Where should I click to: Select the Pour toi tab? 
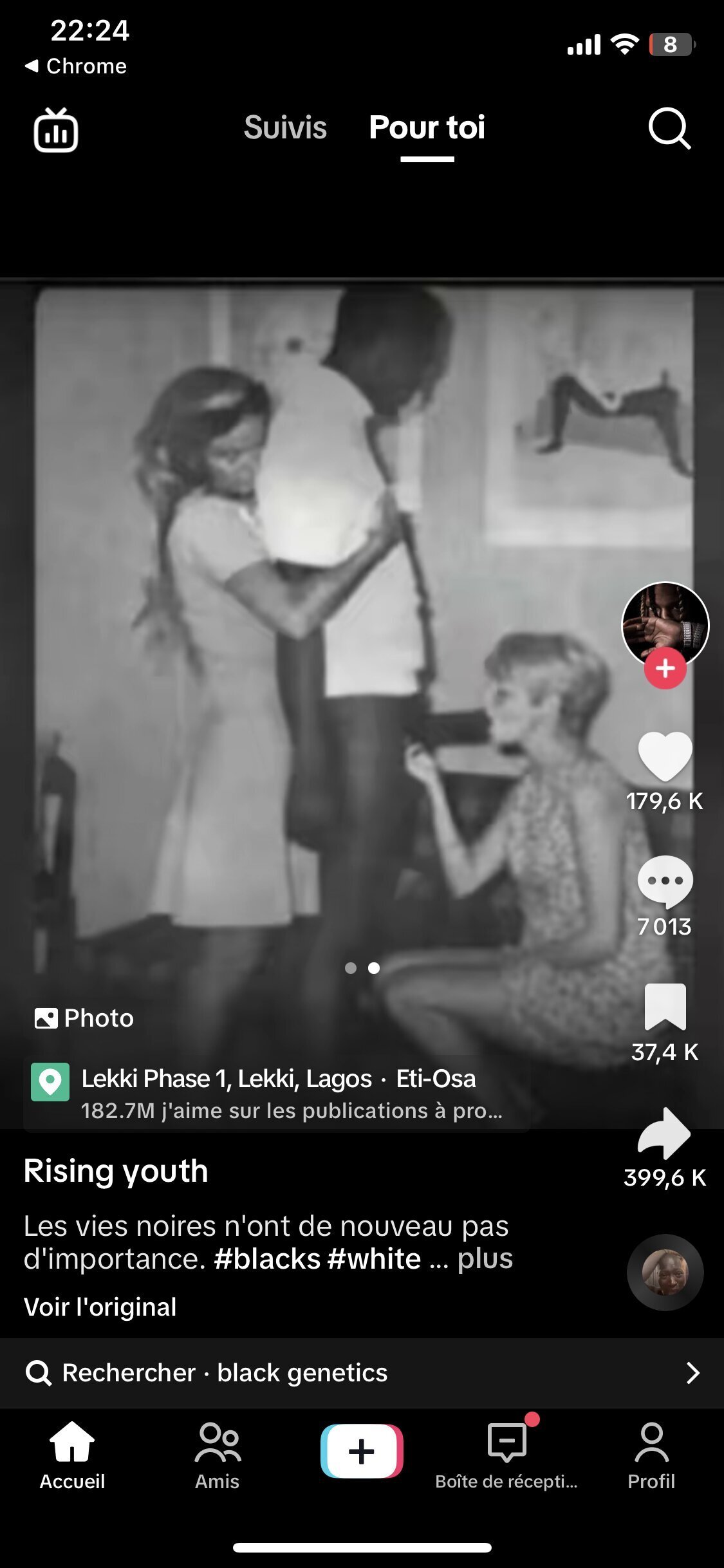coord(427,127)
